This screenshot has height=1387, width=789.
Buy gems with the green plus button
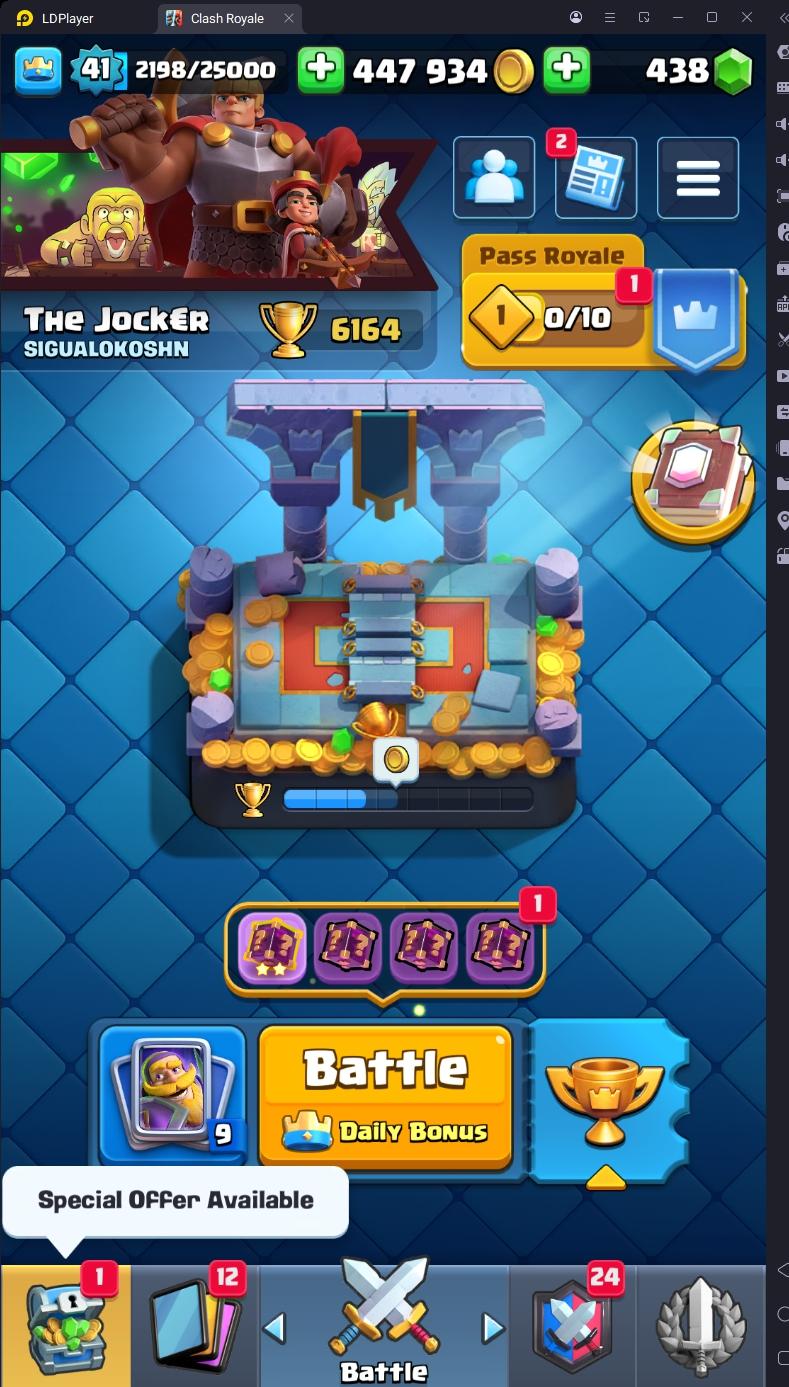[566, 69]
